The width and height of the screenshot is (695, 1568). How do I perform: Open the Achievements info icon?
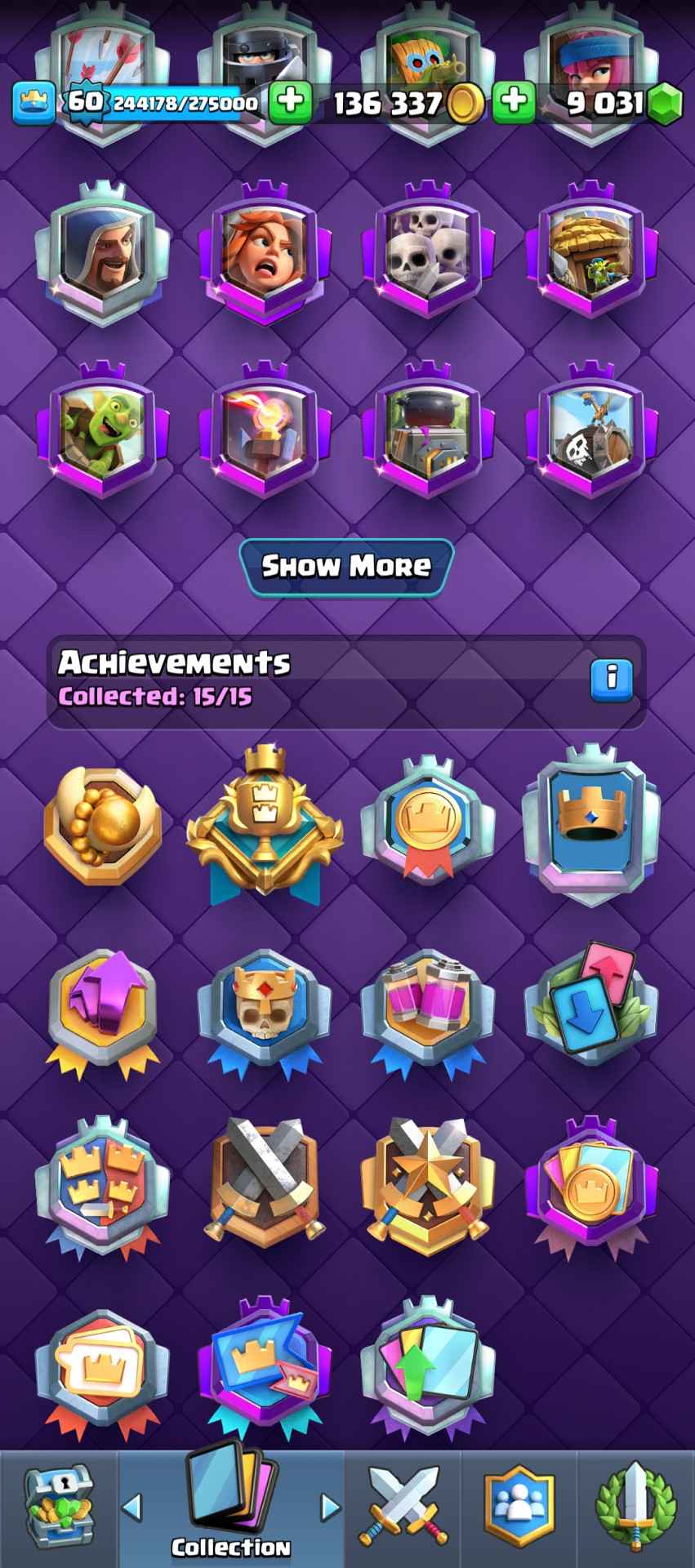[x=612, y=679]
